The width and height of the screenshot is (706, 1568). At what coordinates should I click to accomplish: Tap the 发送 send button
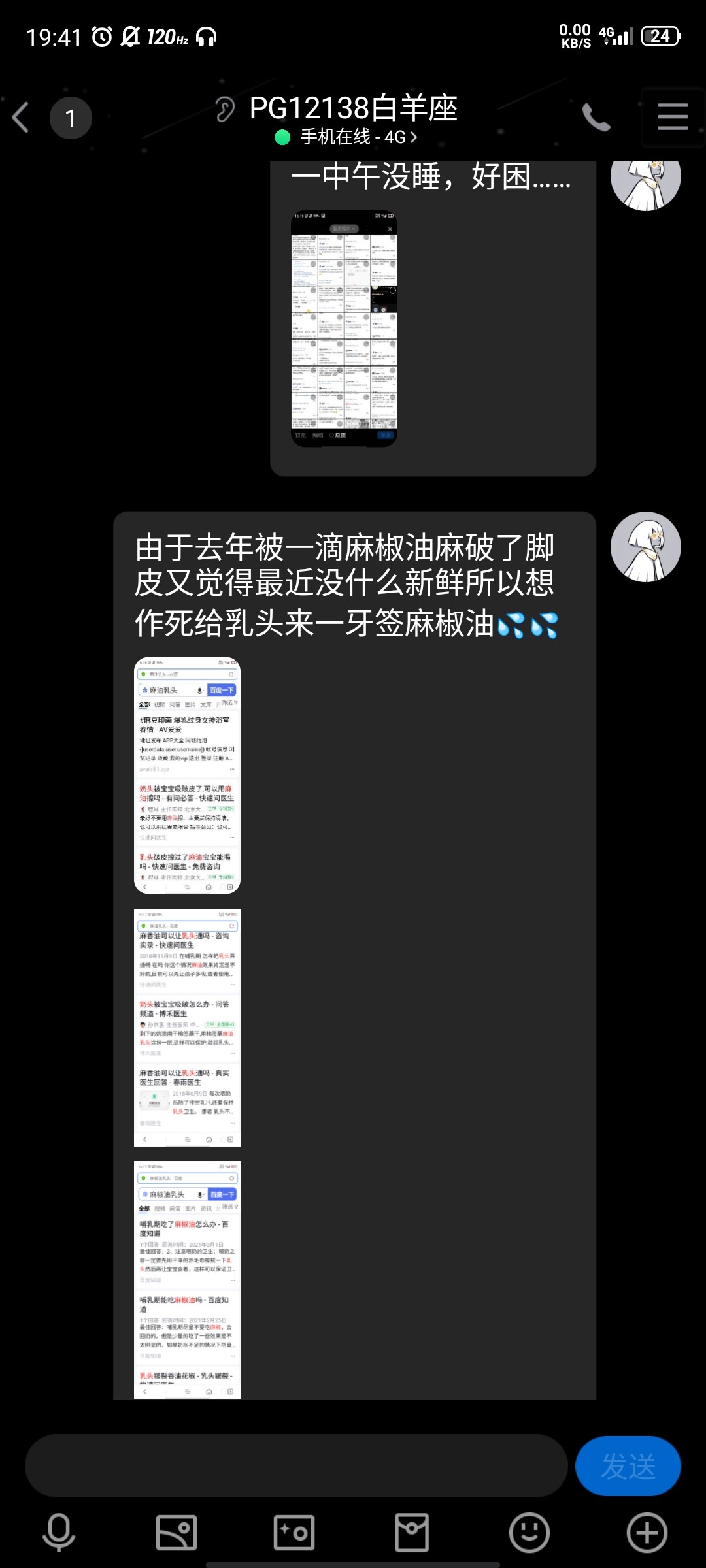coord(628,1466)
